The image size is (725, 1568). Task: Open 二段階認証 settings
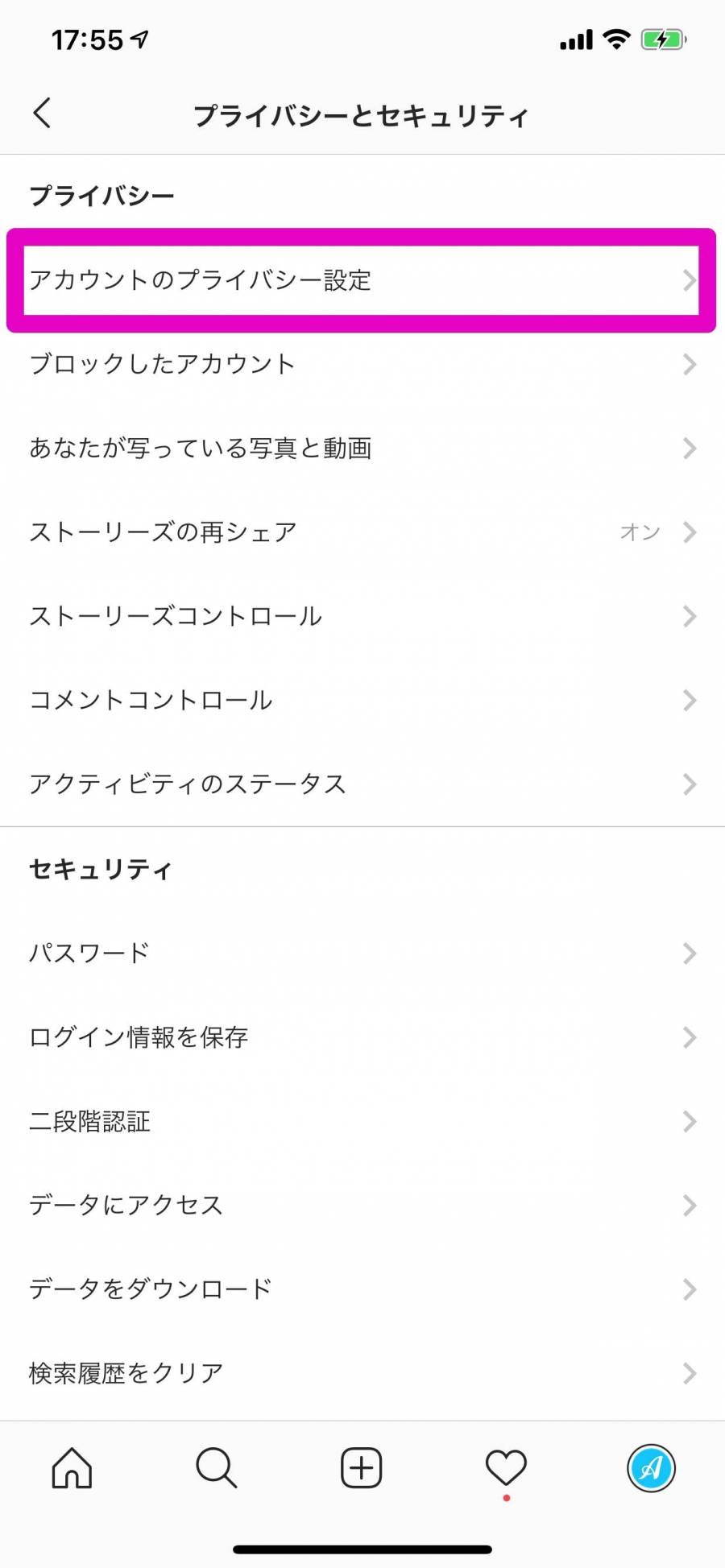point(362,1121)
